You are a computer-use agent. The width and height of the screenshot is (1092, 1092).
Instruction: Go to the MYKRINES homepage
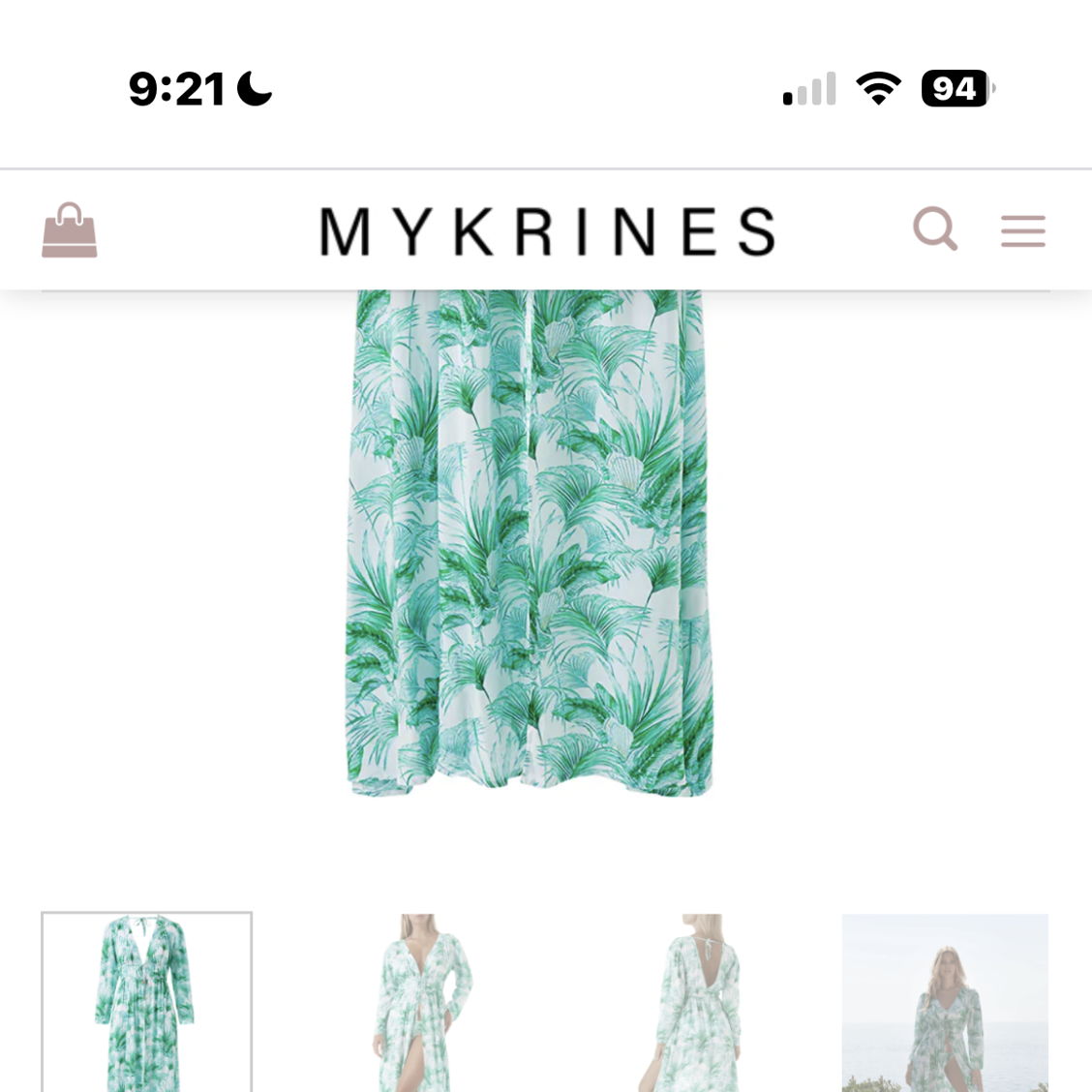547,231
